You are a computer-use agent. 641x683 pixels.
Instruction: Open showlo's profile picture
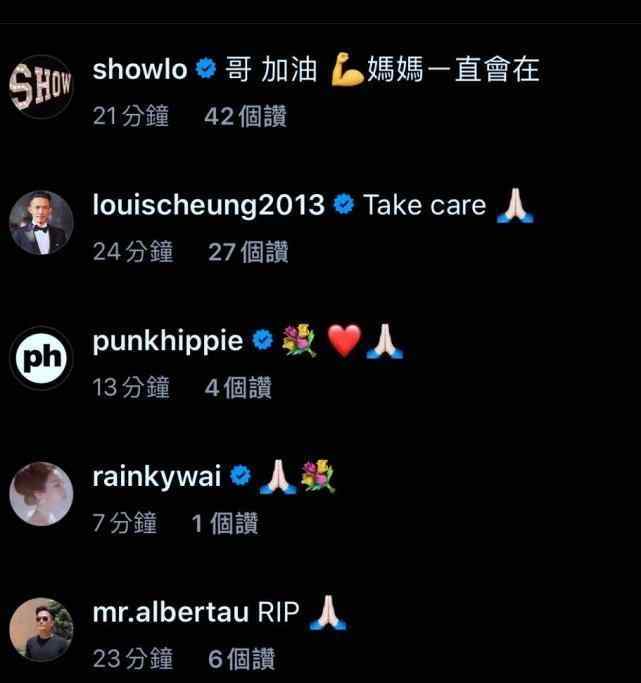(x=42, y=88)
